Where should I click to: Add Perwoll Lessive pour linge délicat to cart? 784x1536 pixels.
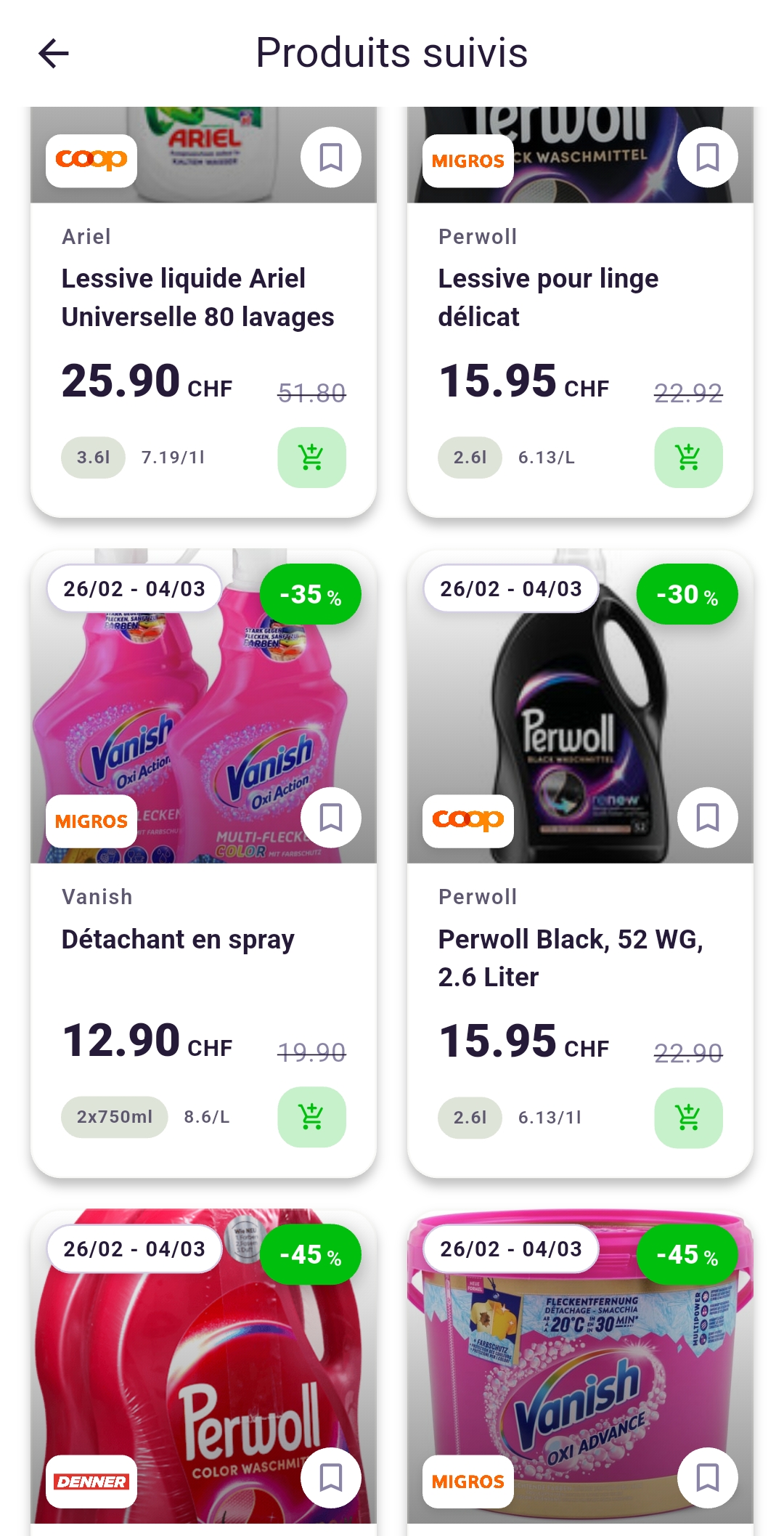(687, 456)
